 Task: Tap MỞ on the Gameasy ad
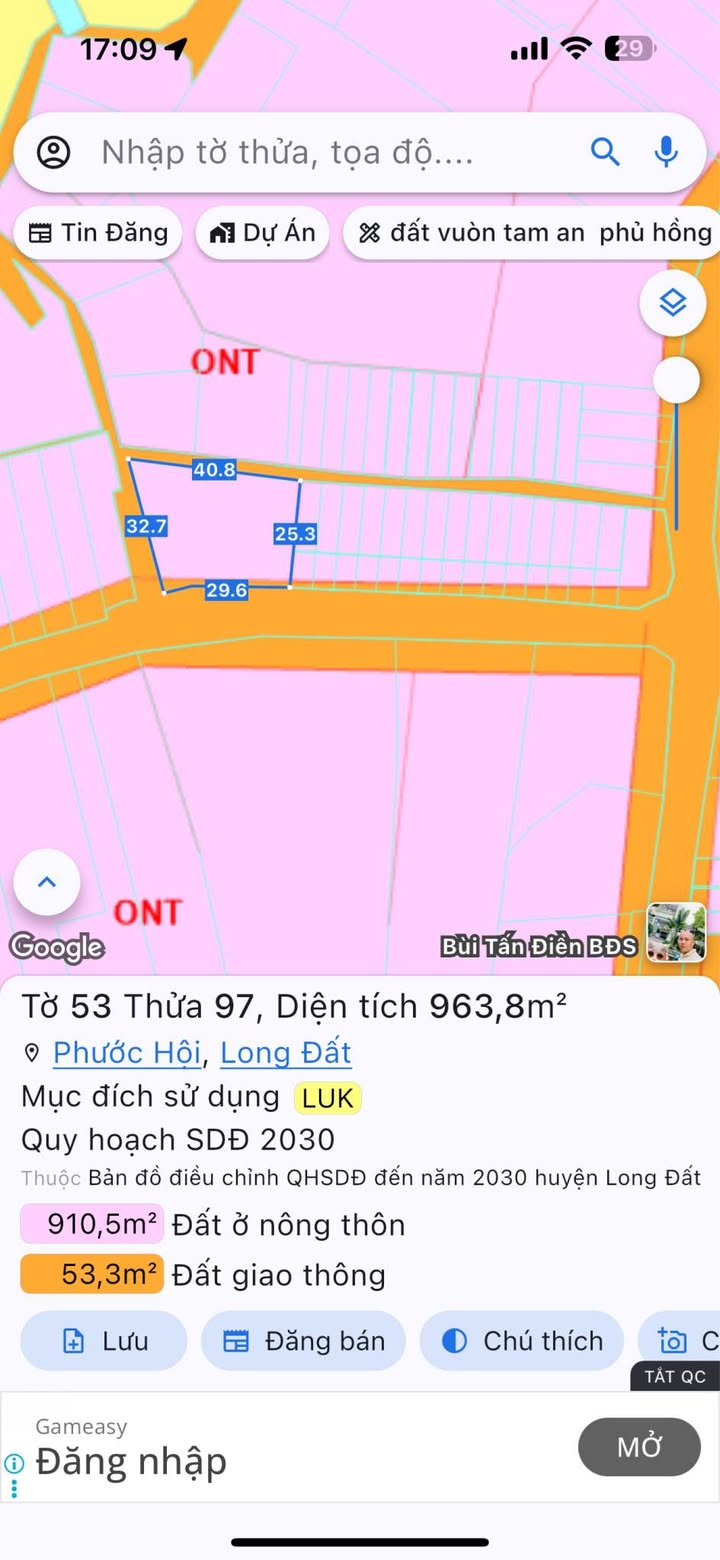click(640, 1447)
